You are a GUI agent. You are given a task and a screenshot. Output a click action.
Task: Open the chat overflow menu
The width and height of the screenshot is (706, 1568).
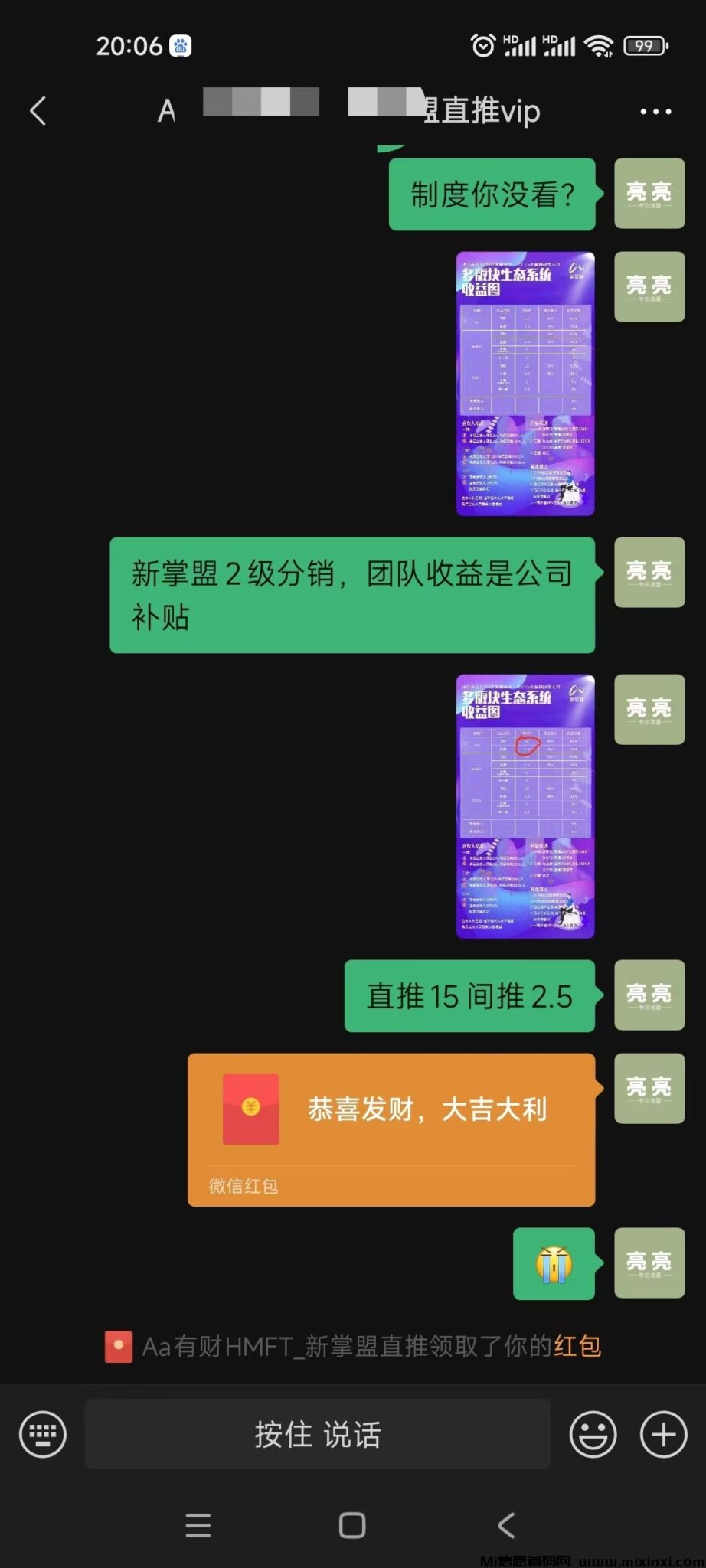point(655,112)
